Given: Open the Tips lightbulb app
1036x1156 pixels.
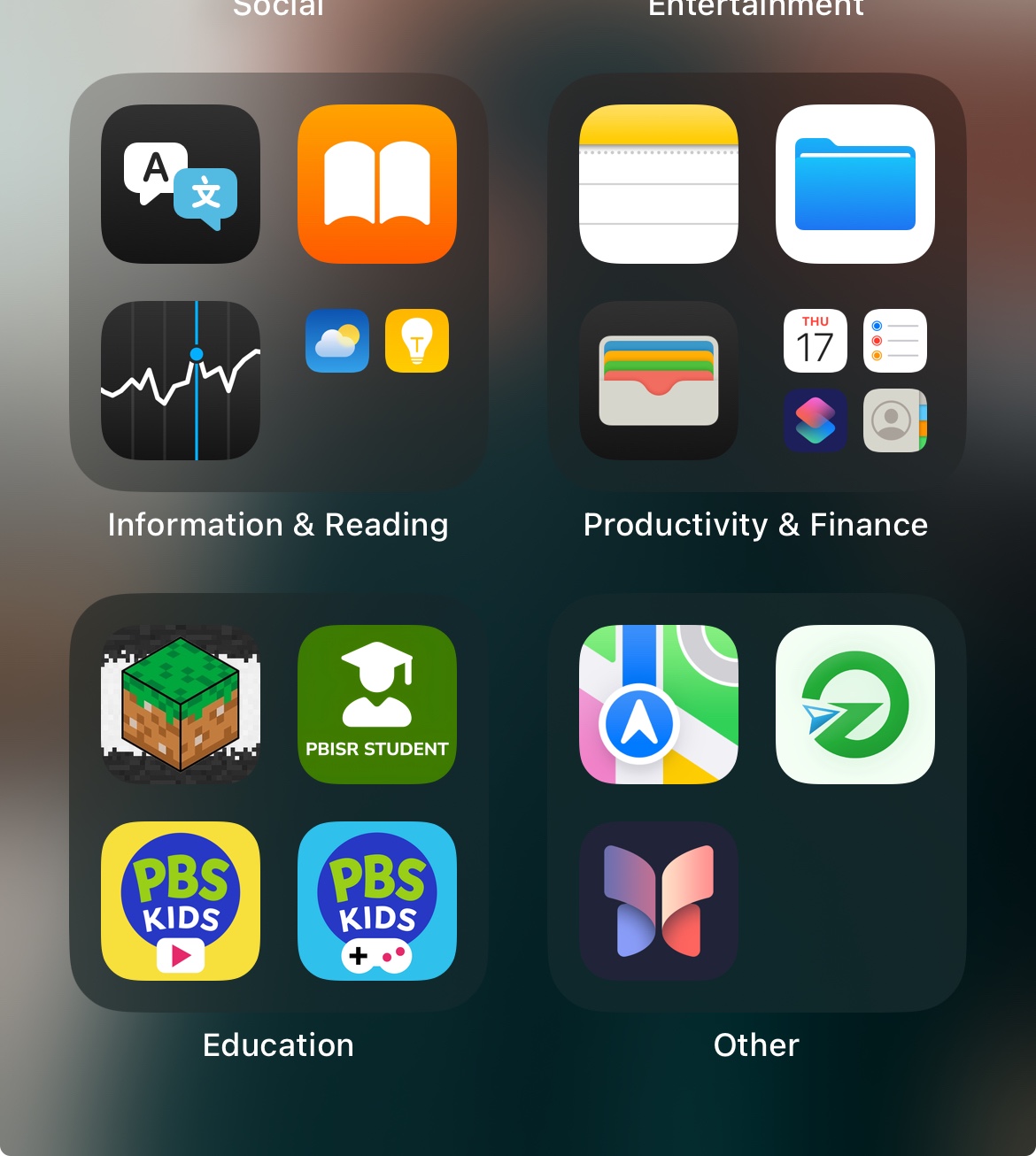Looking at the screenshot, I should [417, 341].
